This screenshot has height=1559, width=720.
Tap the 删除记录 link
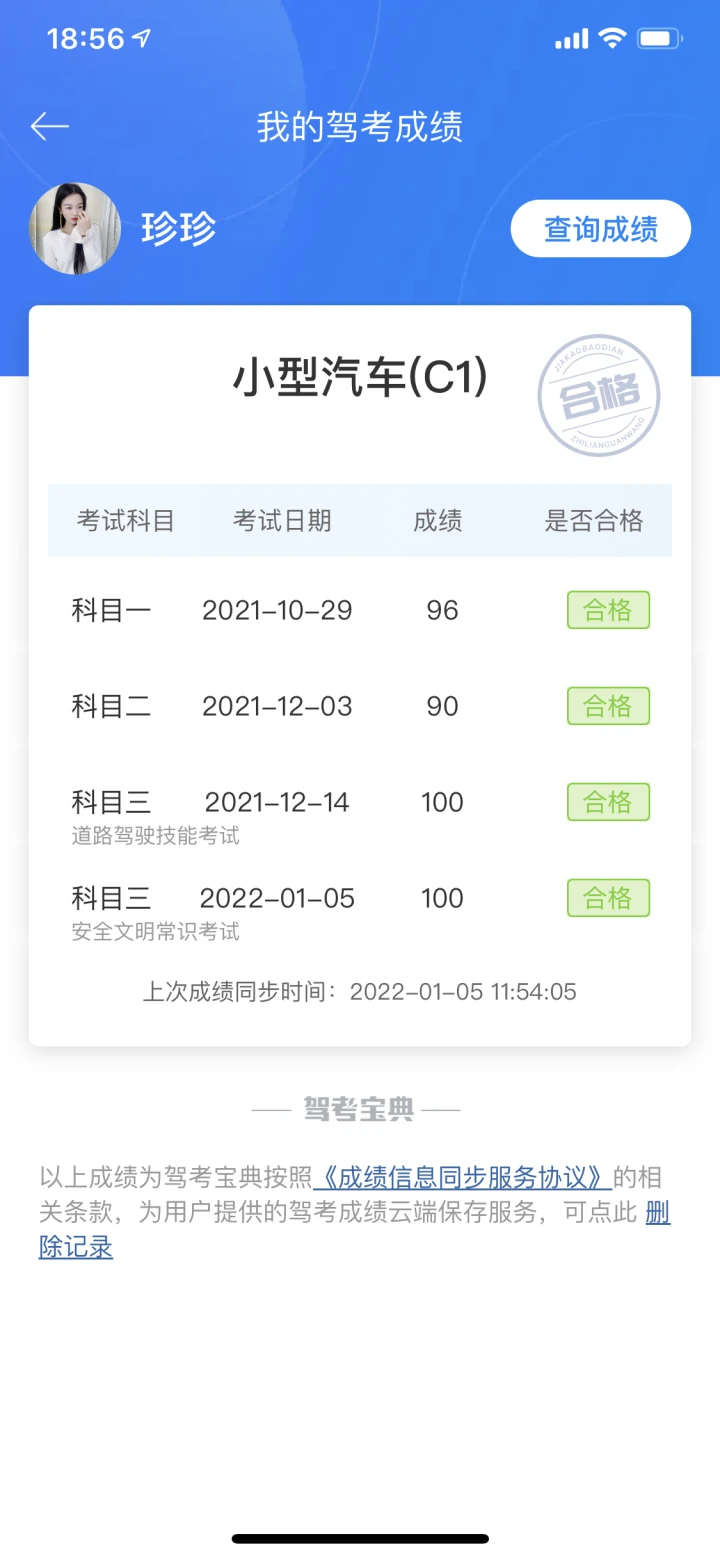pos(76,1247)
